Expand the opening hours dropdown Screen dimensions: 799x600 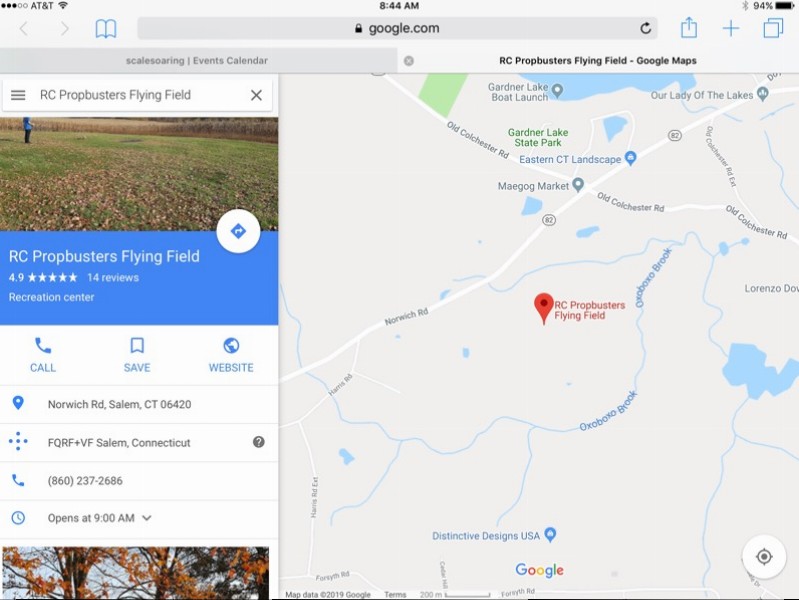(x=146, y=518)
